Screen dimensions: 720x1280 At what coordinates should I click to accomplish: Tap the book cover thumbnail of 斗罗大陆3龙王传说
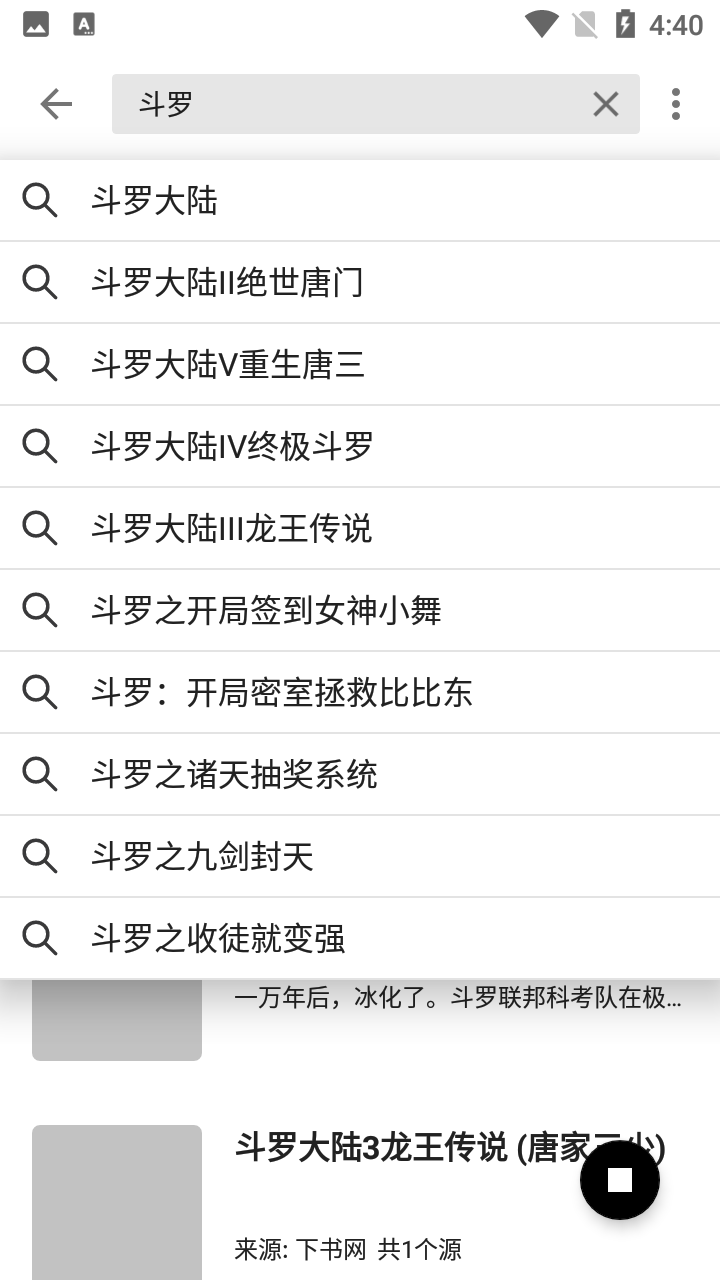(x=116, y=1200)
